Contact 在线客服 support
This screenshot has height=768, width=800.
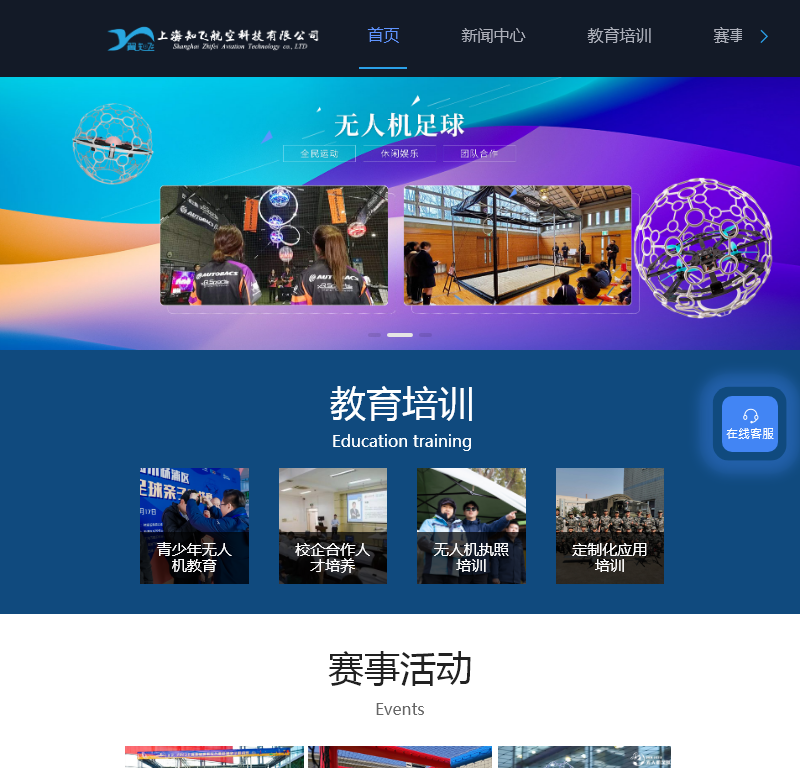coord(750,424)
